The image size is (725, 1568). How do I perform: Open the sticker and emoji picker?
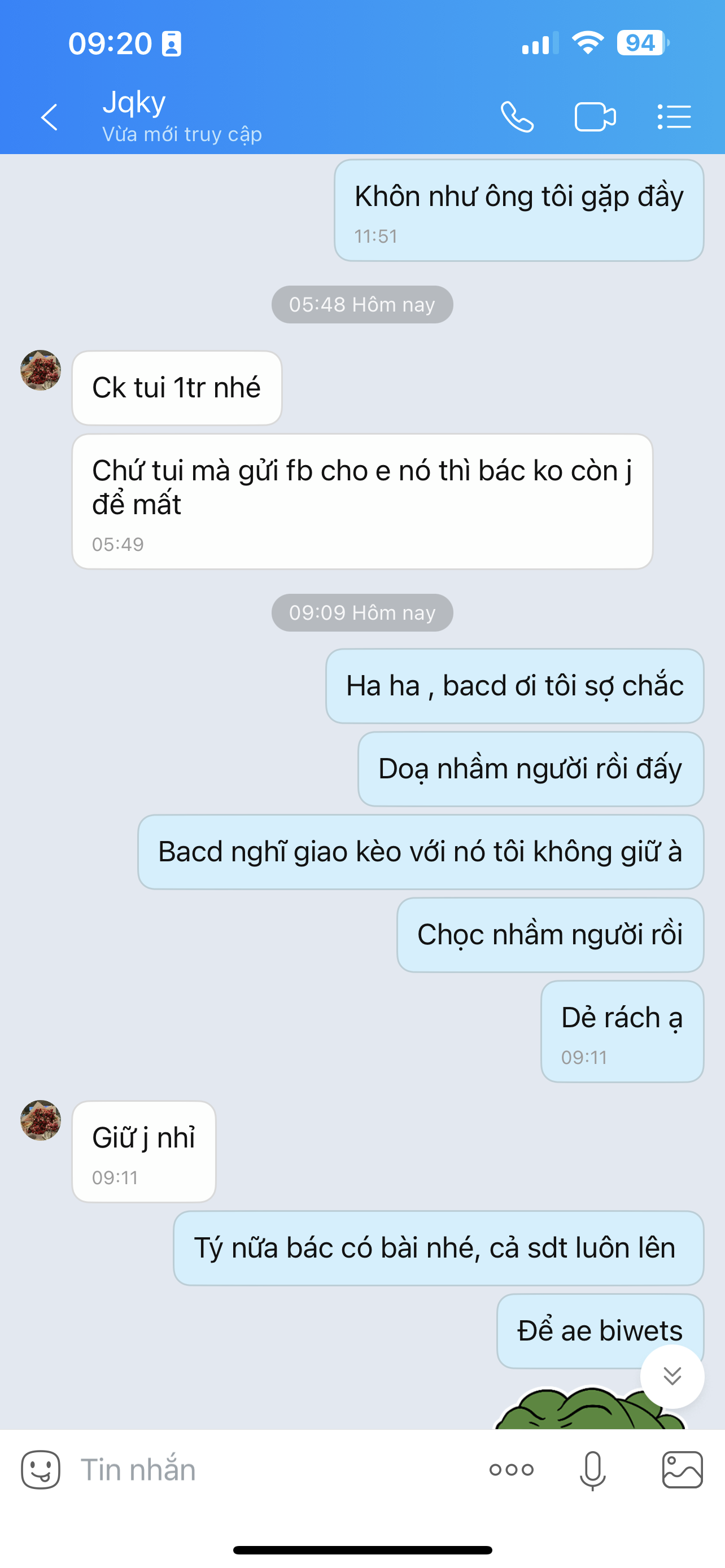41,1470
